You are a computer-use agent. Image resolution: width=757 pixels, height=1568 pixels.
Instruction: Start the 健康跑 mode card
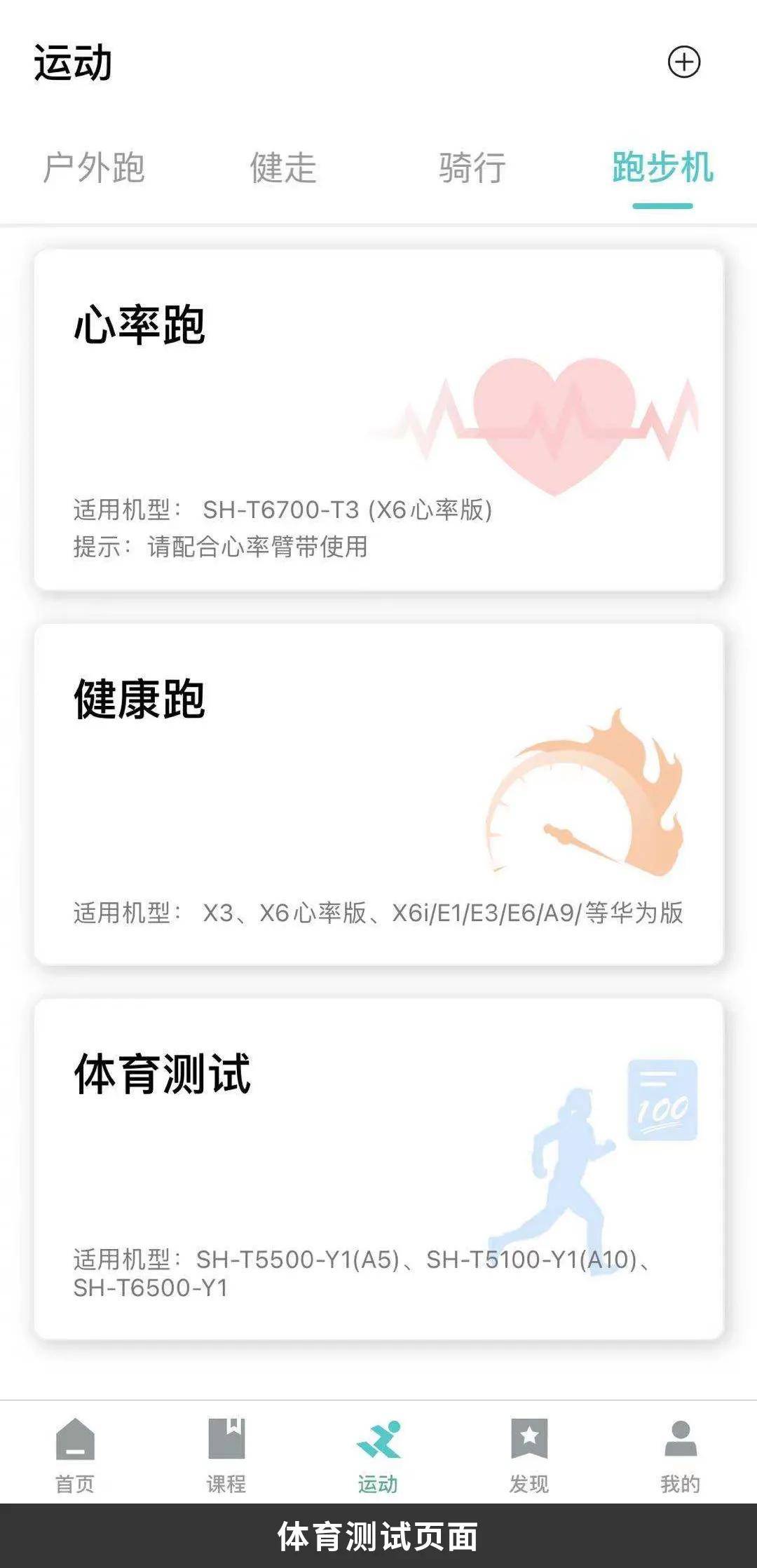(378, 794)
